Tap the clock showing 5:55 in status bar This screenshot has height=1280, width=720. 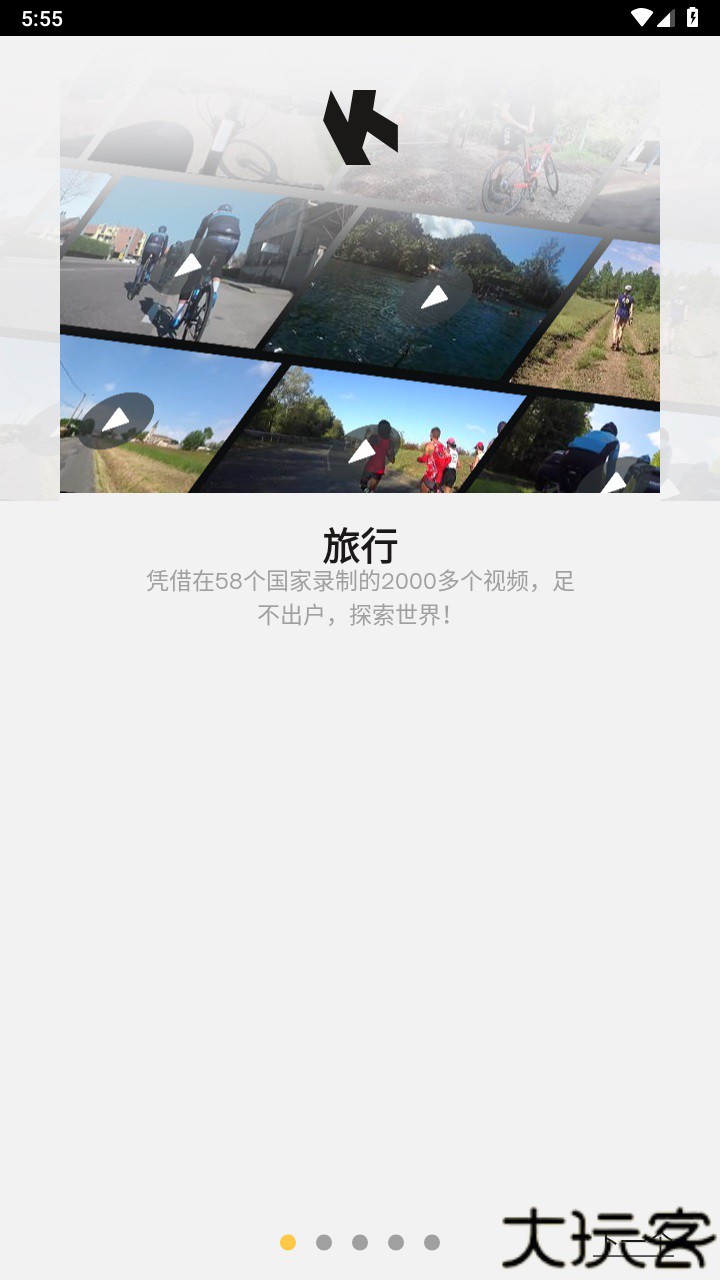click(42, 17)
